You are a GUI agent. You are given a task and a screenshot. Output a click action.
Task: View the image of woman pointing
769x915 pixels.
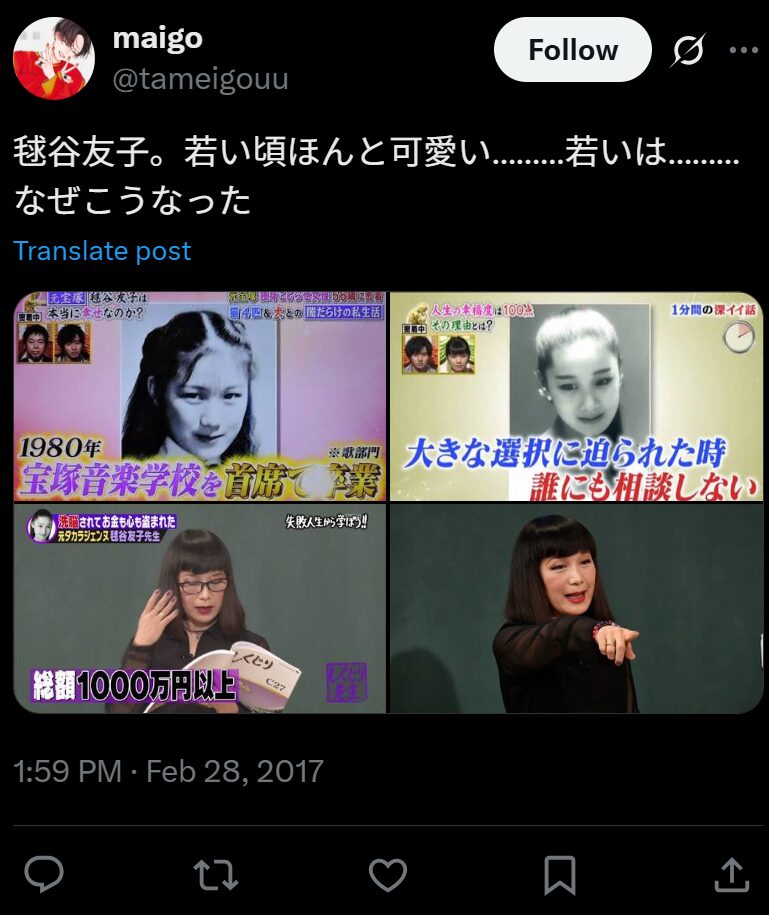point(575,608)
